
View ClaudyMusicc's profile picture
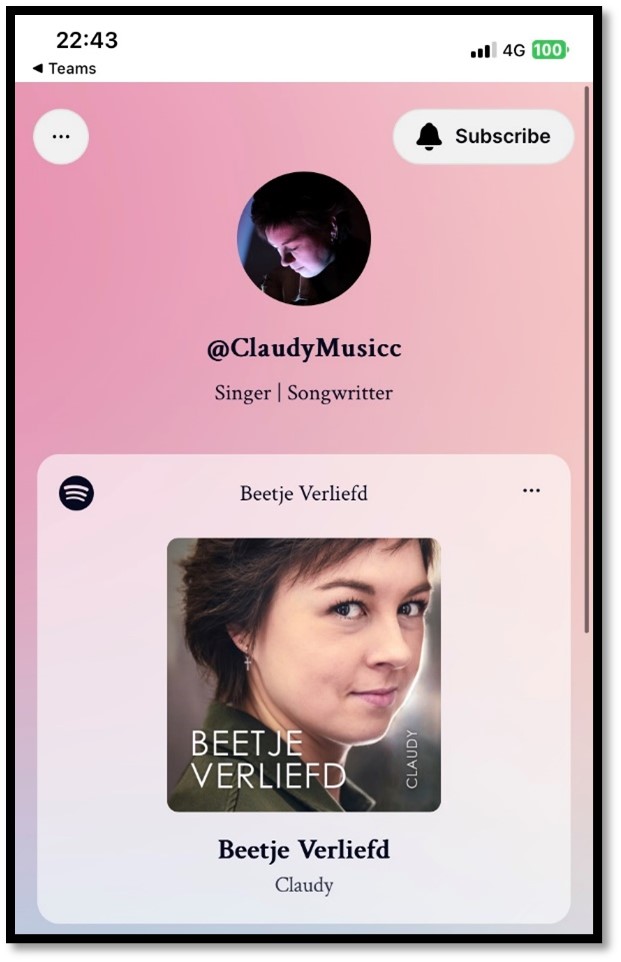point(303,238)
